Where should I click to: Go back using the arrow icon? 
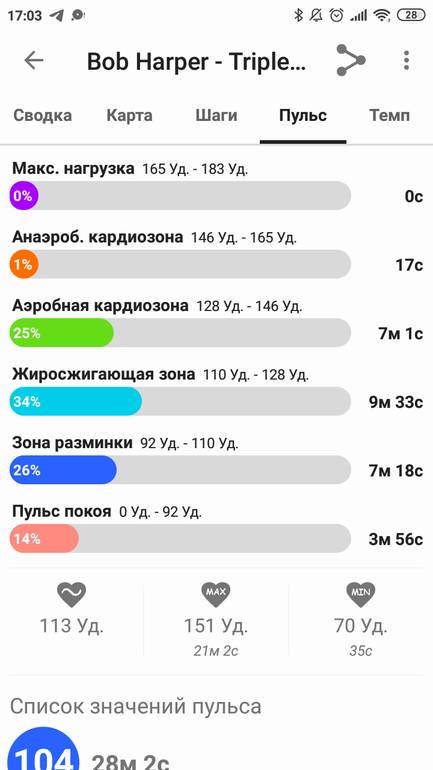click(x=34, y=60)
